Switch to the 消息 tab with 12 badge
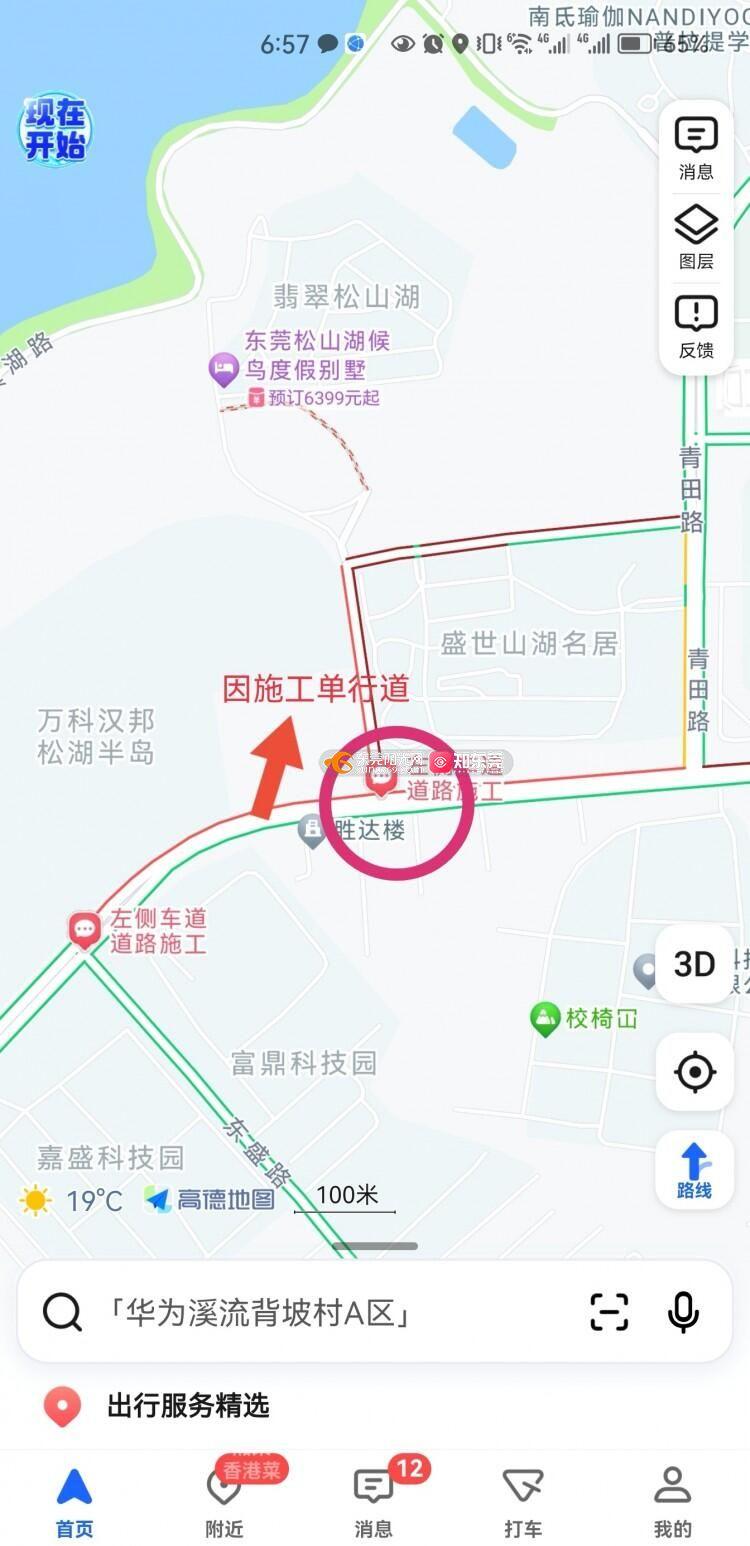This screenshot has width=750, height=1546. click(374, 1503)
